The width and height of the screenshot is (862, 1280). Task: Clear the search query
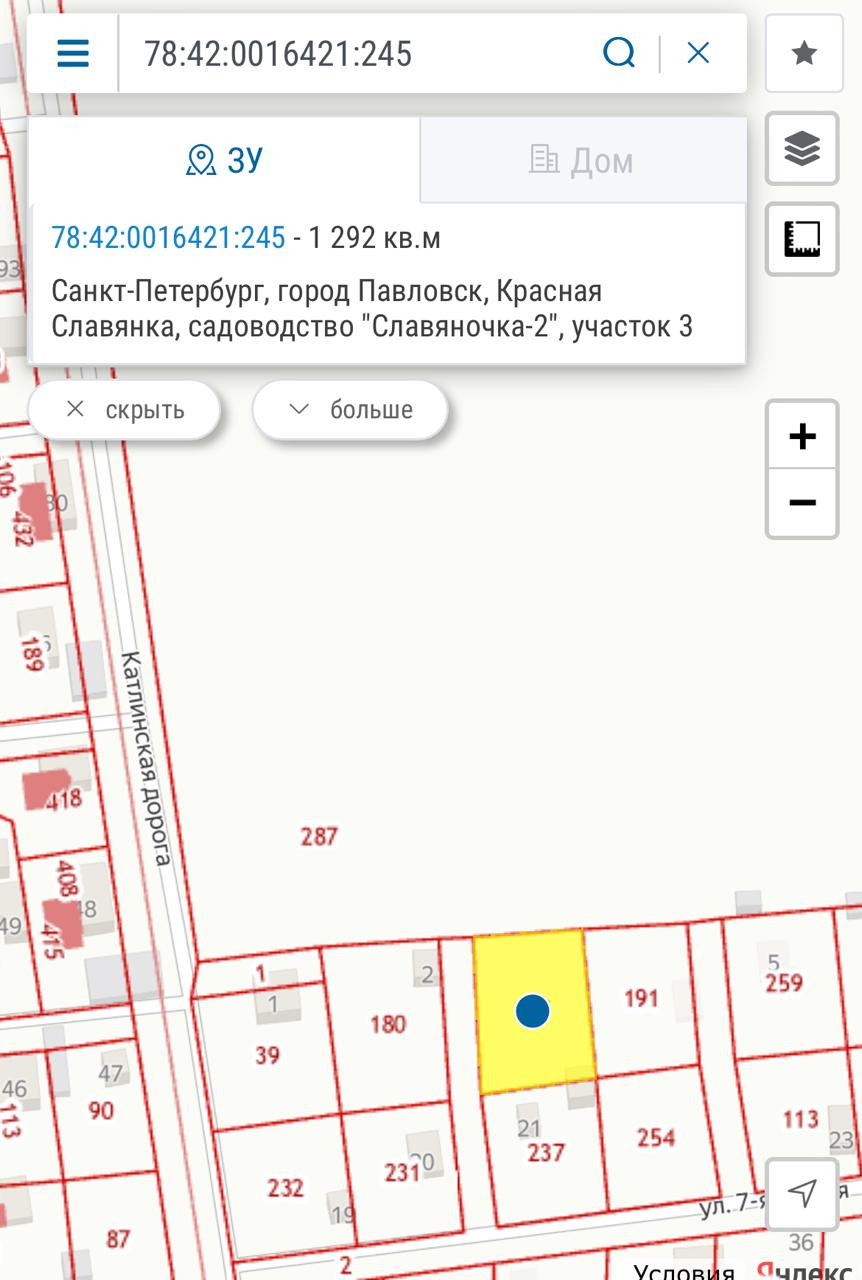coord(698,53)
